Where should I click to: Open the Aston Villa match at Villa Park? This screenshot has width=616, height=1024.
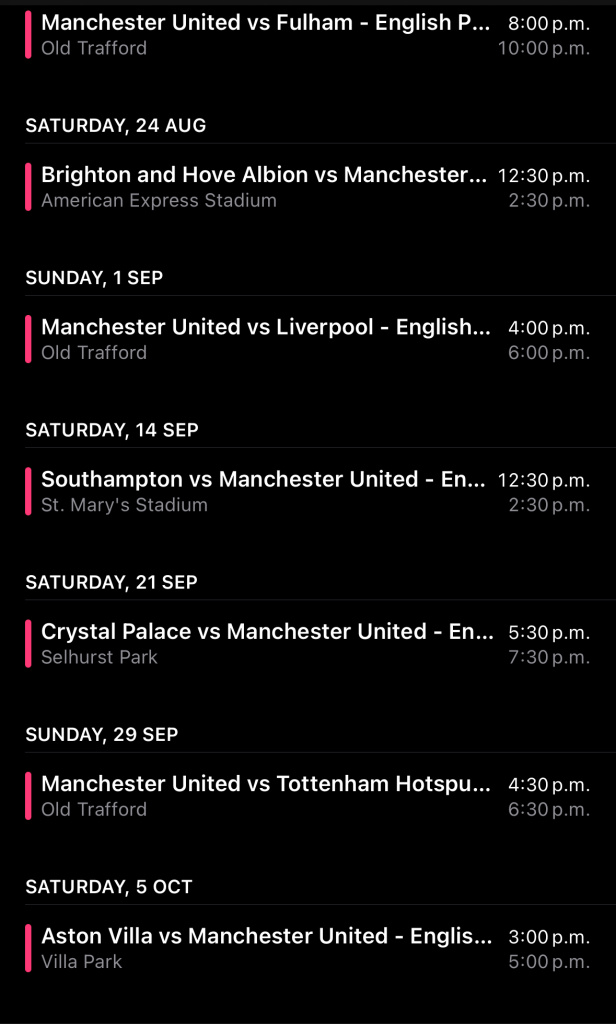point(265,948)
